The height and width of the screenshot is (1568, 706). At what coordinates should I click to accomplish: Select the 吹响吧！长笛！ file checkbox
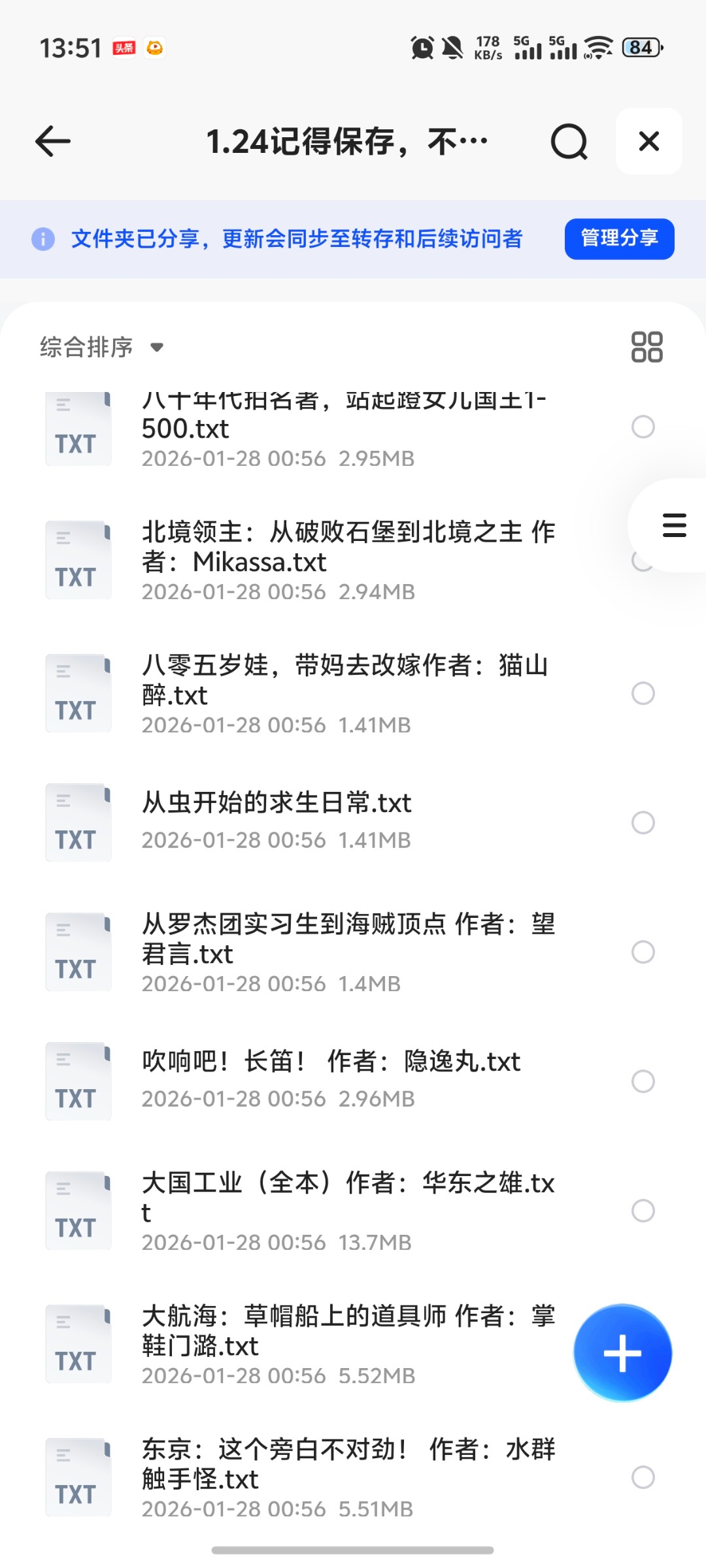click(x=643, y=1081)
